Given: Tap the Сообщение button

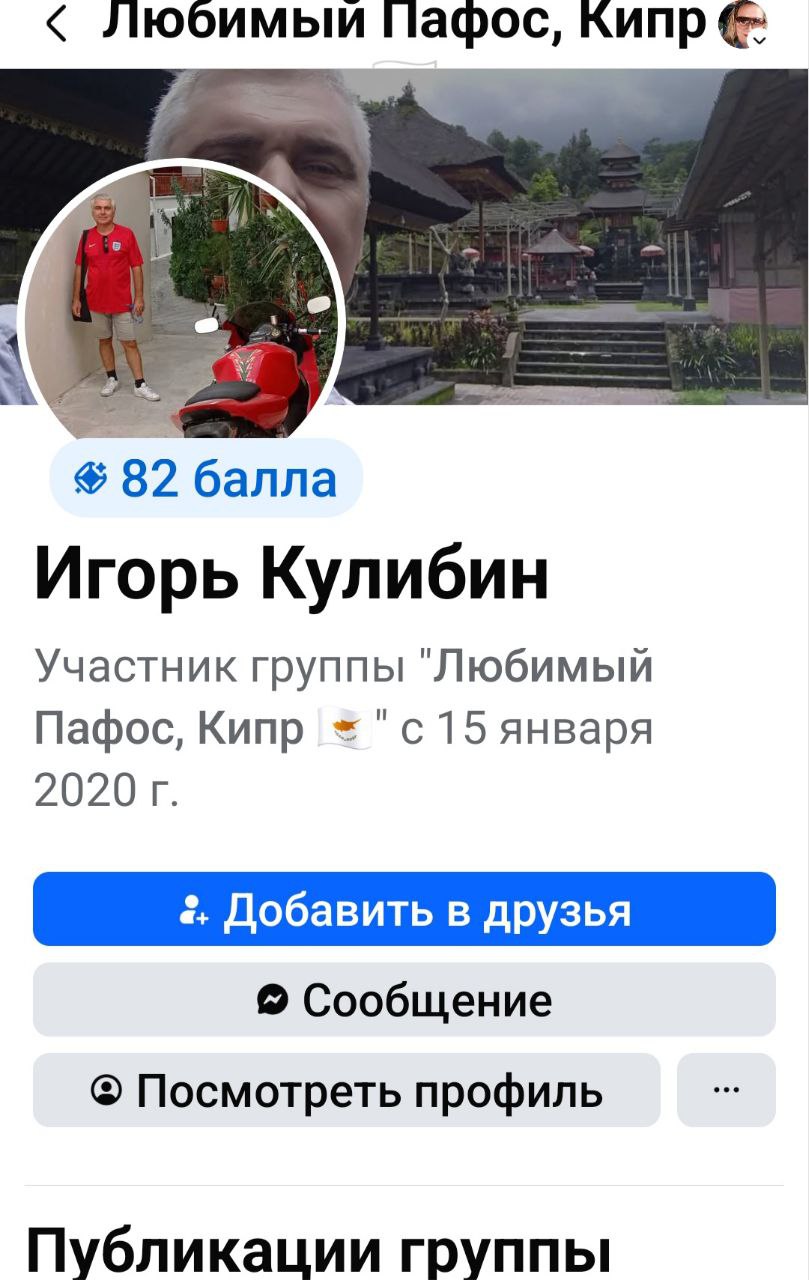Looking at the screenshot, I should 404,999.
